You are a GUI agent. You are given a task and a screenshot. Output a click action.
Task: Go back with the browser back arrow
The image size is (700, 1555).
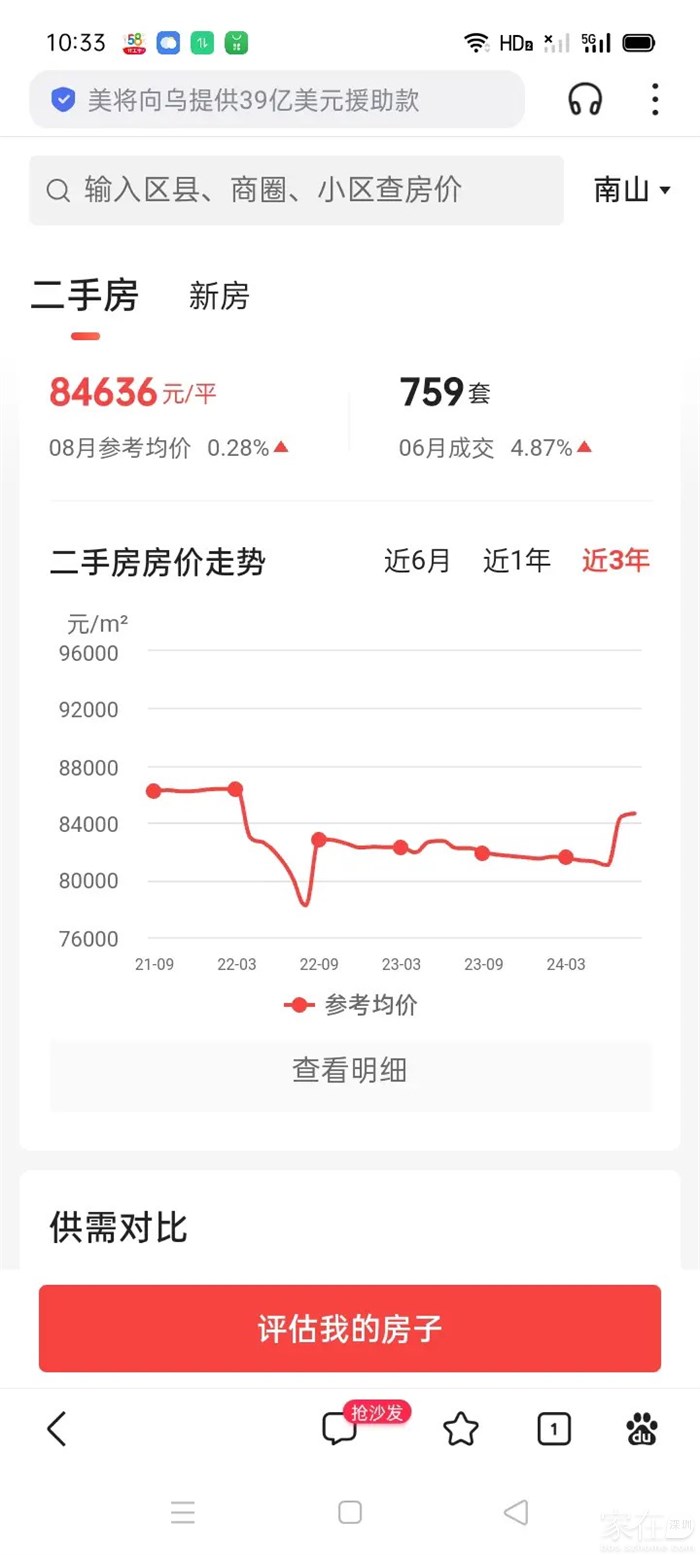click(57, 1429)
